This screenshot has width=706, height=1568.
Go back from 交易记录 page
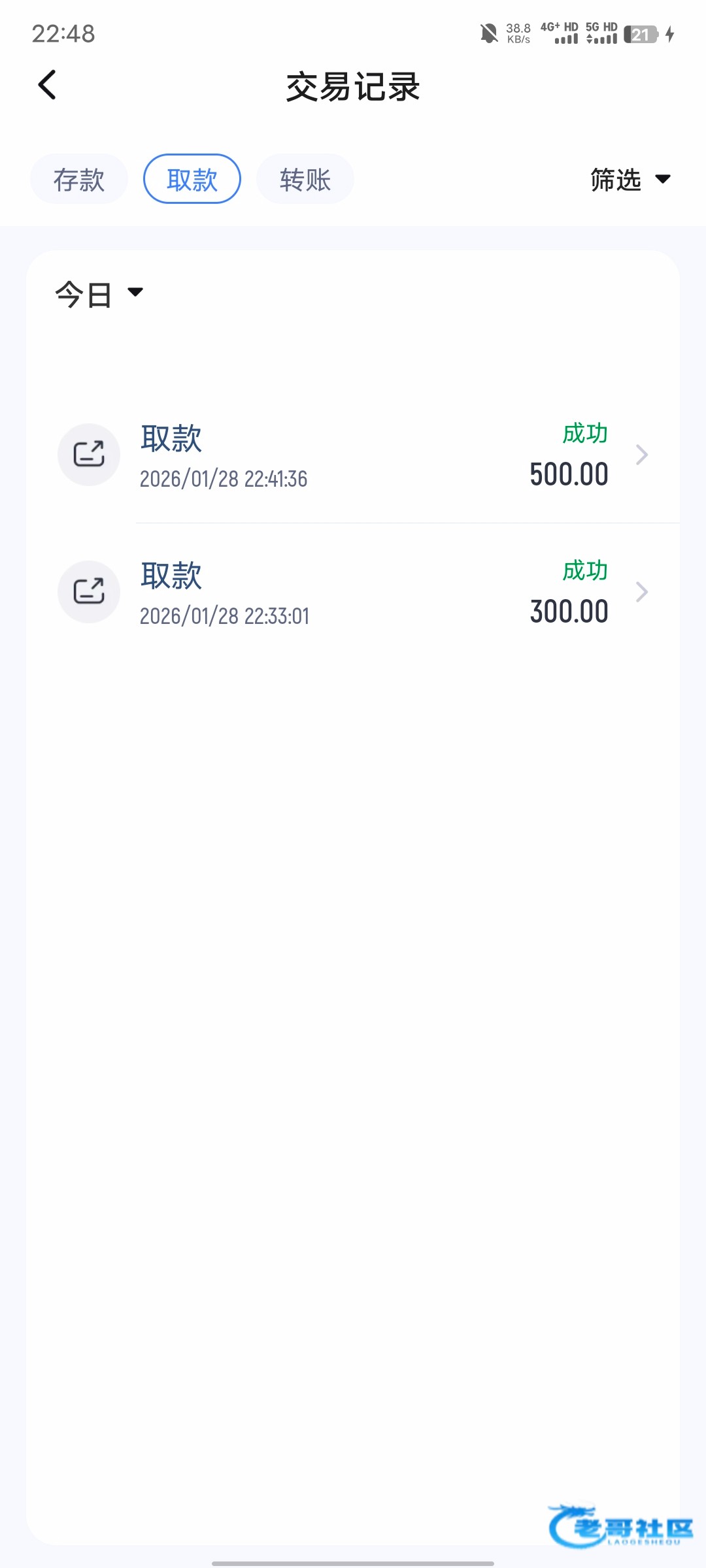(47, 86)
